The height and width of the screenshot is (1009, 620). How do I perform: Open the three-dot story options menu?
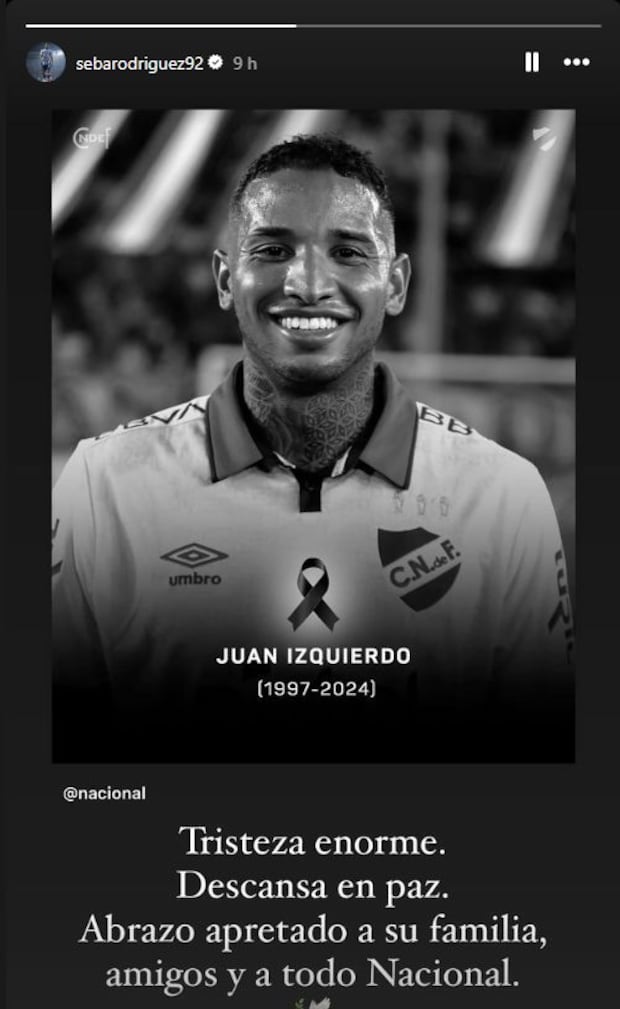click(x=577, y=62)
